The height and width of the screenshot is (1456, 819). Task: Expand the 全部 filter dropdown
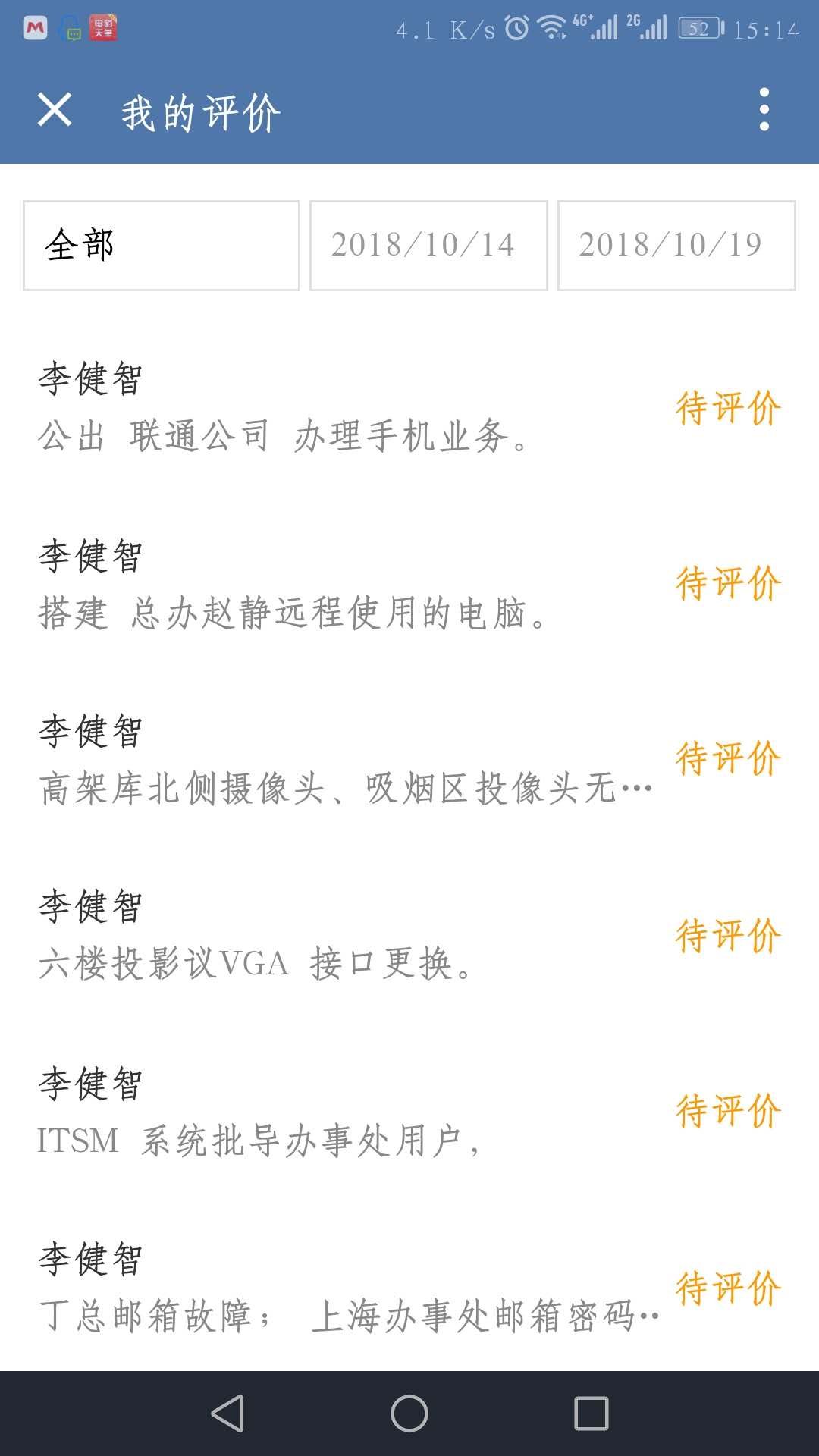pyautogui.click(x=162, y=246)
